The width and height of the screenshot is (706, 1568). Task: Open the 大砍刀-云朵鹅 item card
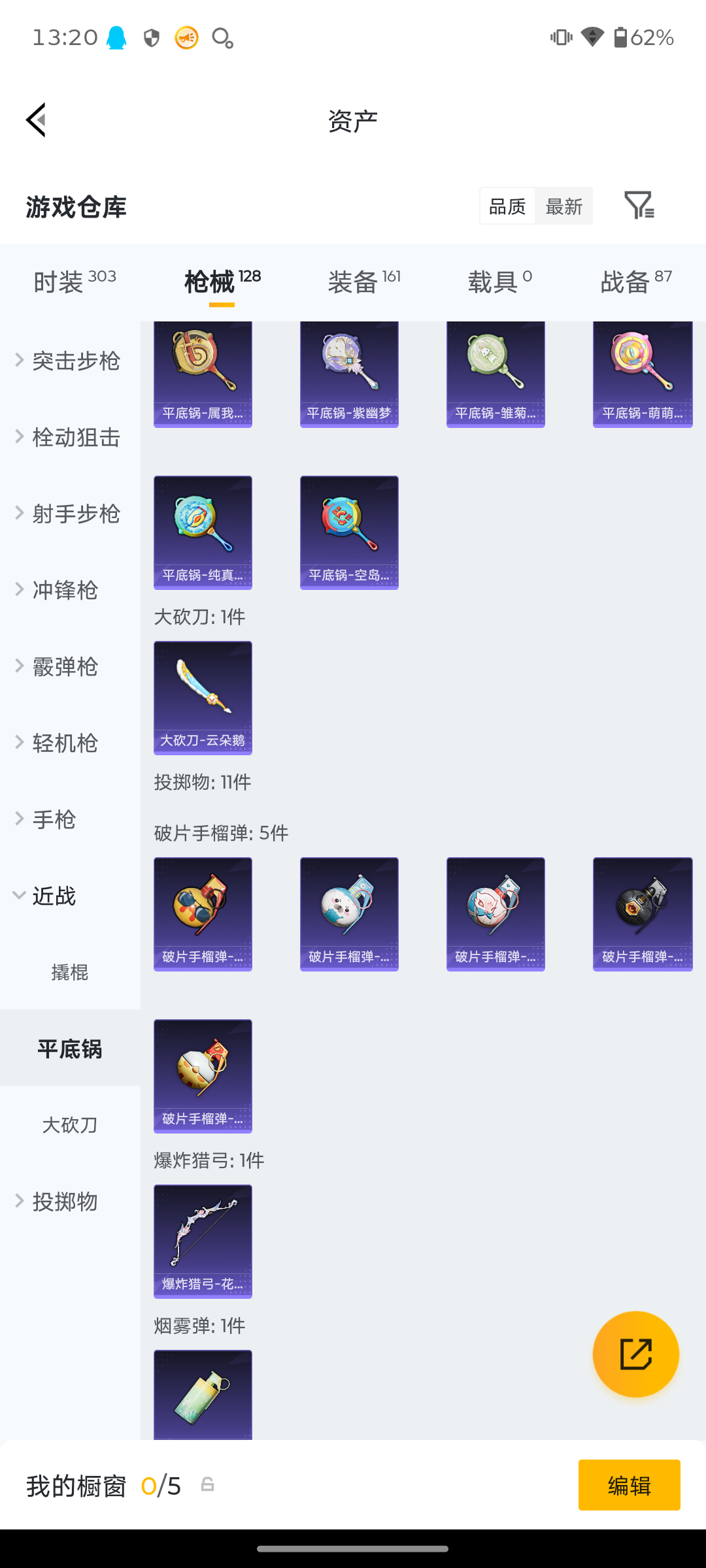(203, 697)
